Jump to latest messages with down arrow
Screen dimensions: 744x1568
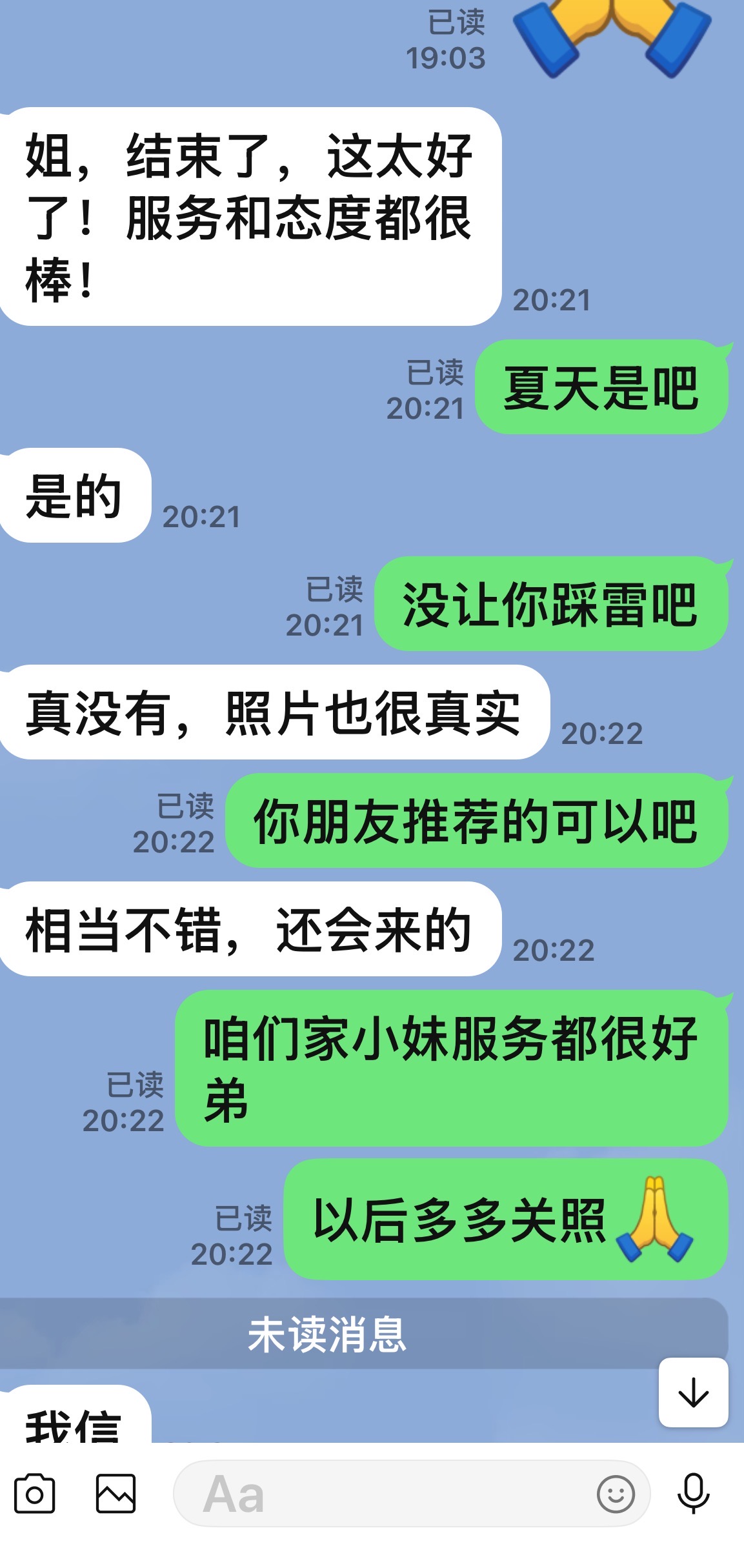tap(694, 1392)
